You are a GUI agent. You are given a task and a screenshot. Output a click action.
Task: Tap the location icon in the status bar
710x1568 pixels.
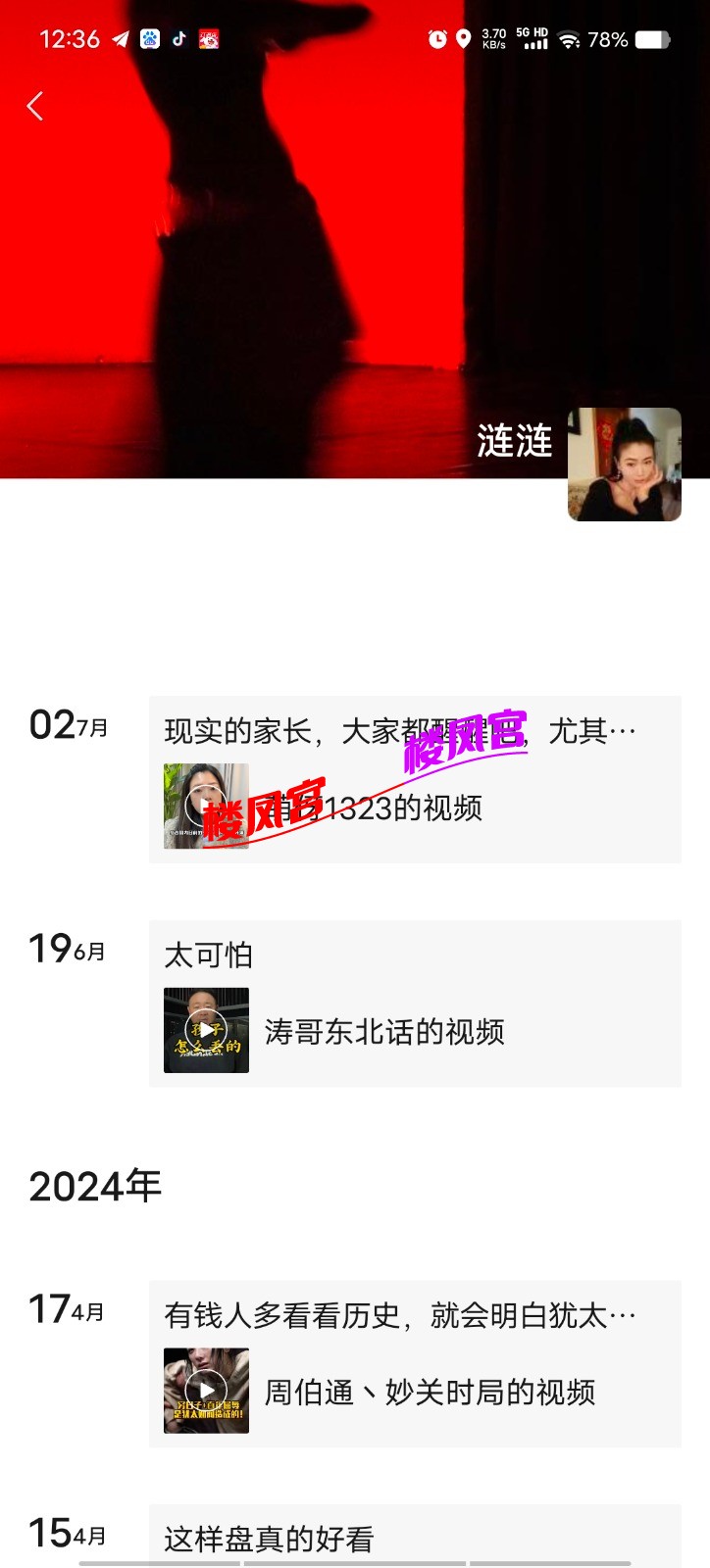(459, 40)
